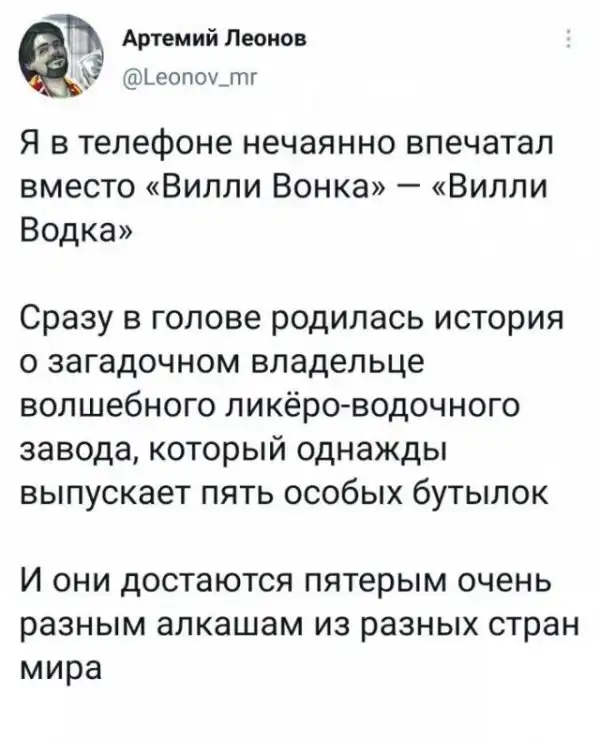Screen dimensions: 600x739
Task: Open the @Leonov_mr profile handle
Action: click(180, 72)
